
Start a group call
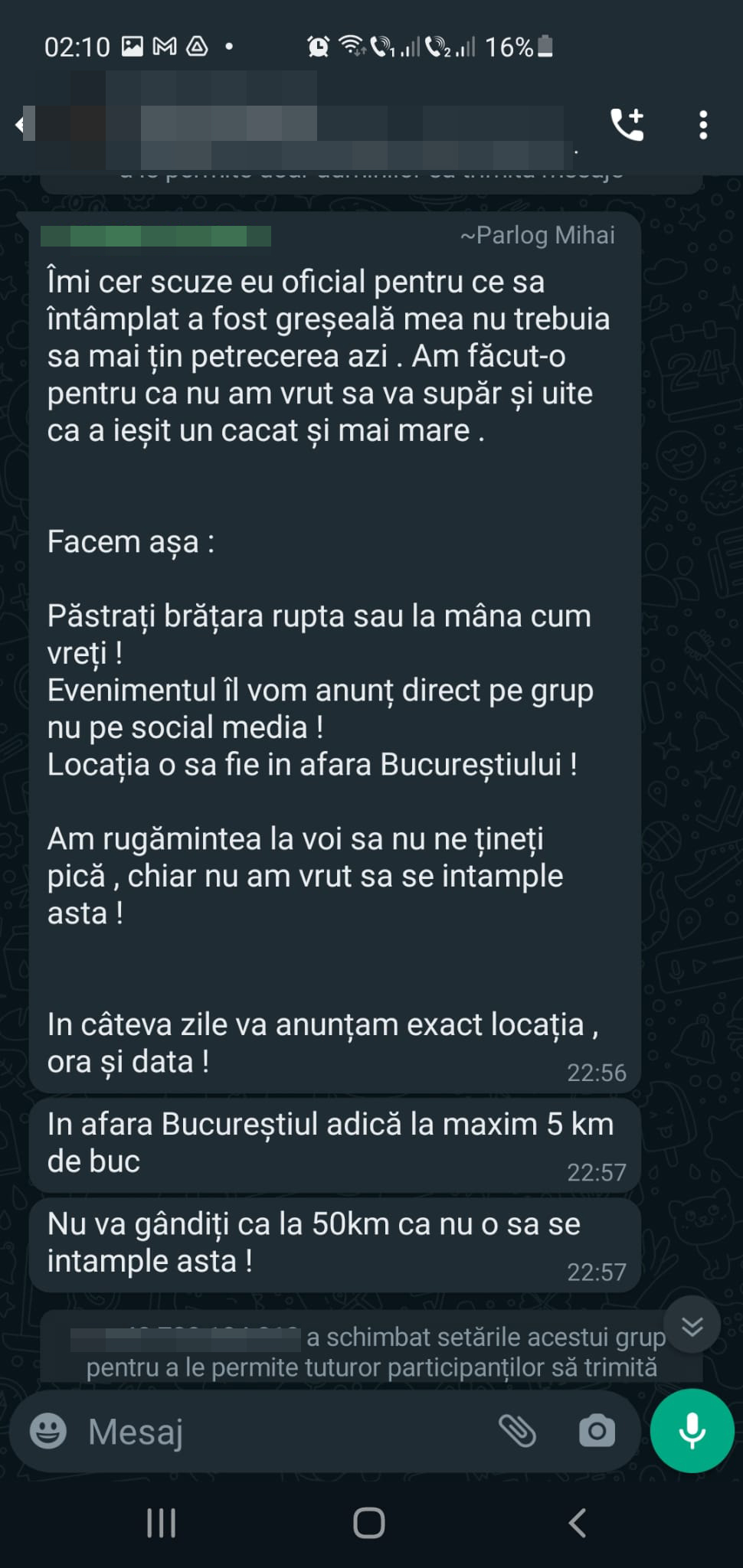tap(627, 125)
